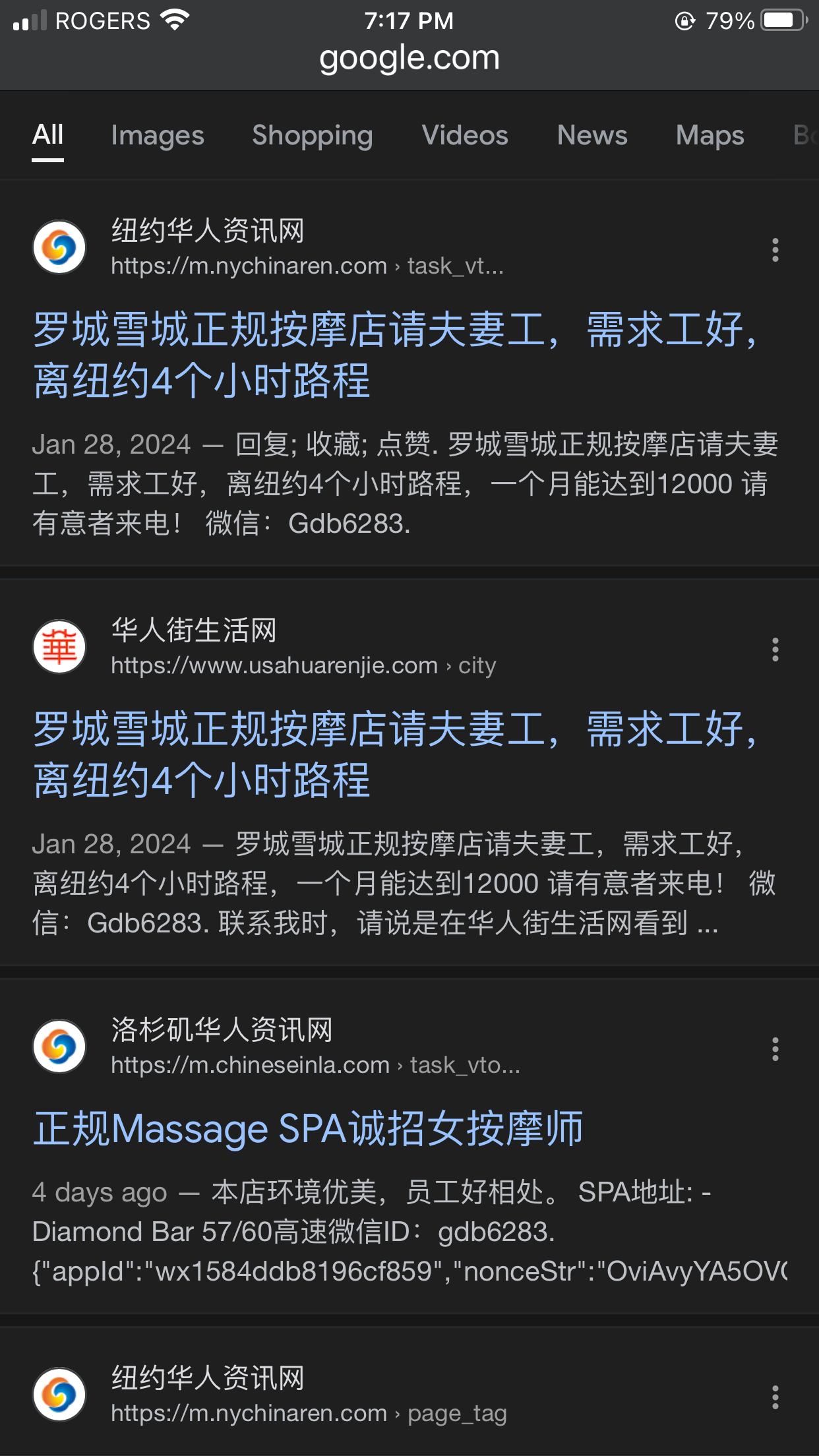Select the All results tab

(x=48, y=135)
